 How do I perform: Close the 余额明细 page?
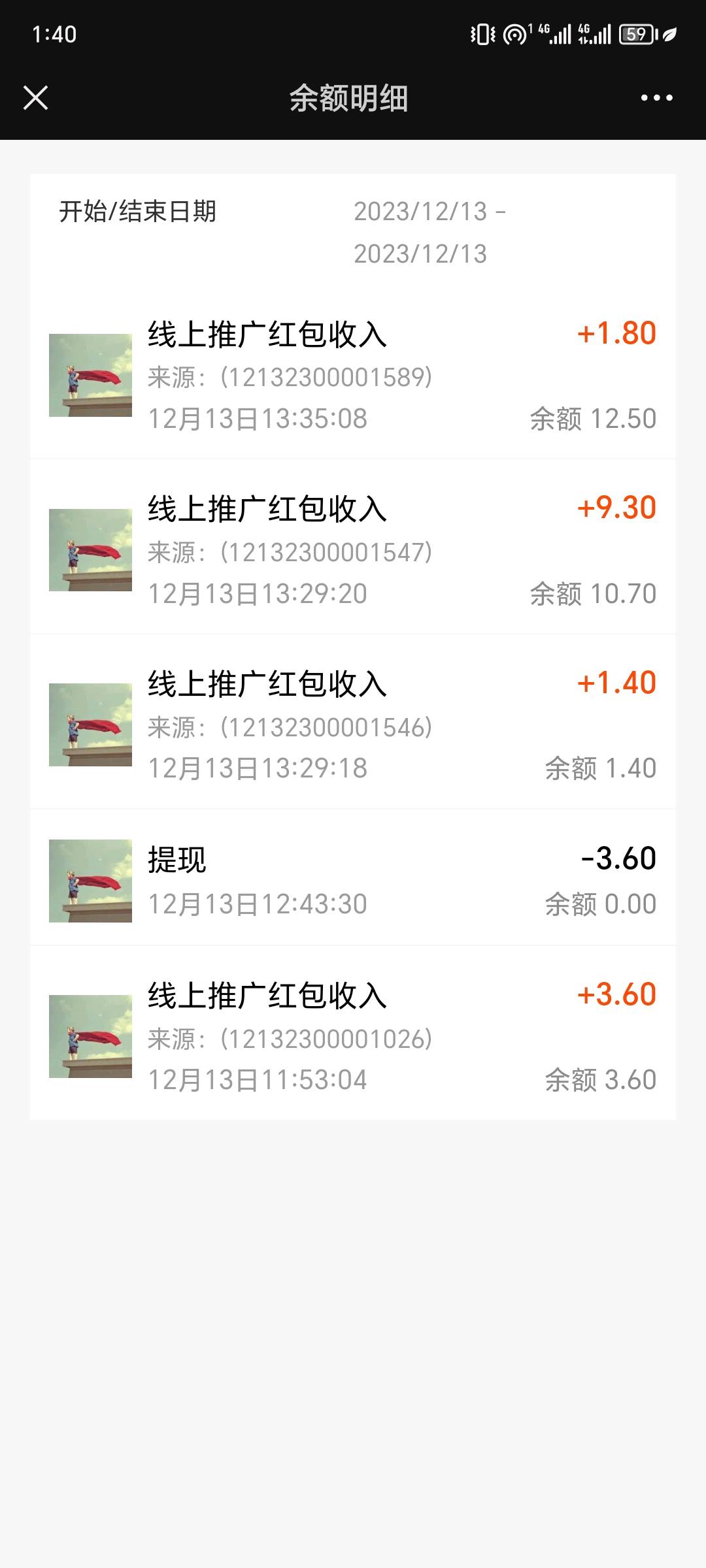(x=36, y=98)
